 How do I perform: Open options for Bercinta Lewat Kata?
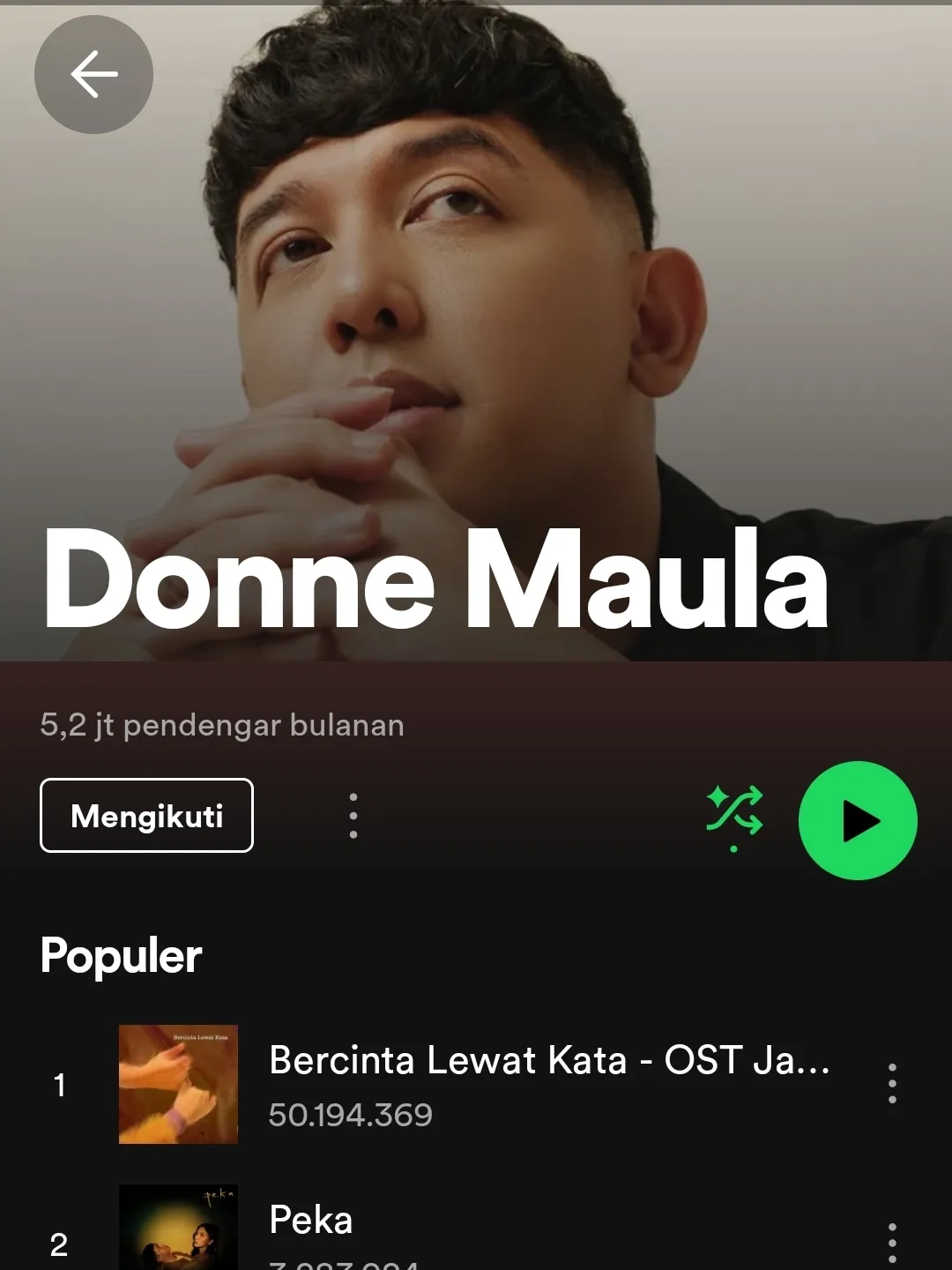pos(892,1084)
